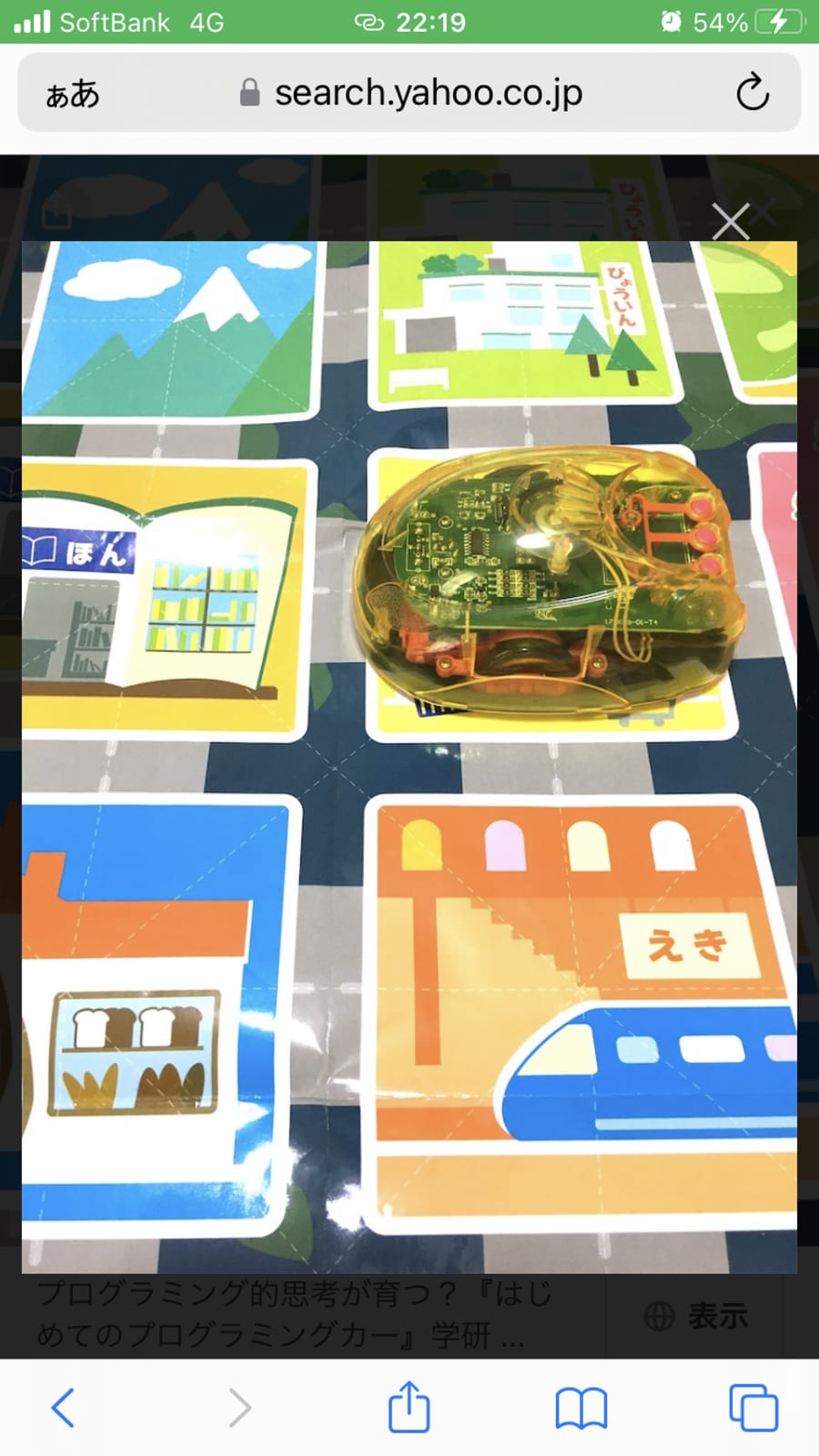Go forward to the next page
This screenshot has width=819, height=1456.
coord(238,1408)
